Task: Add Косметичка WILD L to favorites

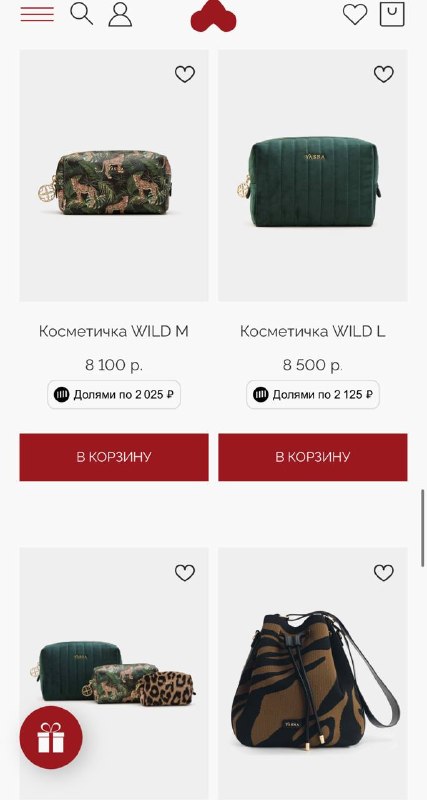Action: coord(384,74)
